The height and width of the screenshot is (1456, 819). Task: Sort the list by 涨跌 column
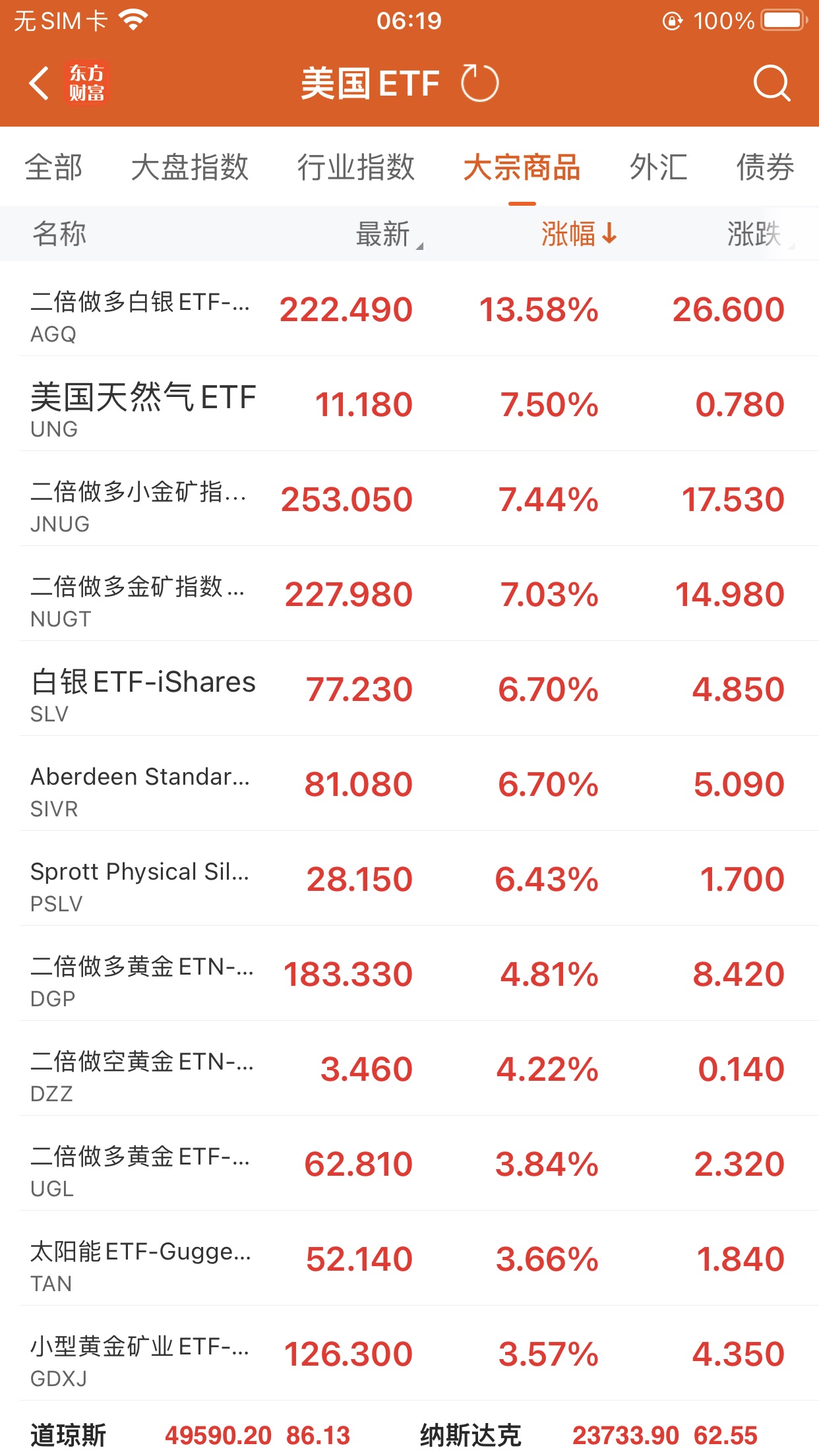[755, 235]
